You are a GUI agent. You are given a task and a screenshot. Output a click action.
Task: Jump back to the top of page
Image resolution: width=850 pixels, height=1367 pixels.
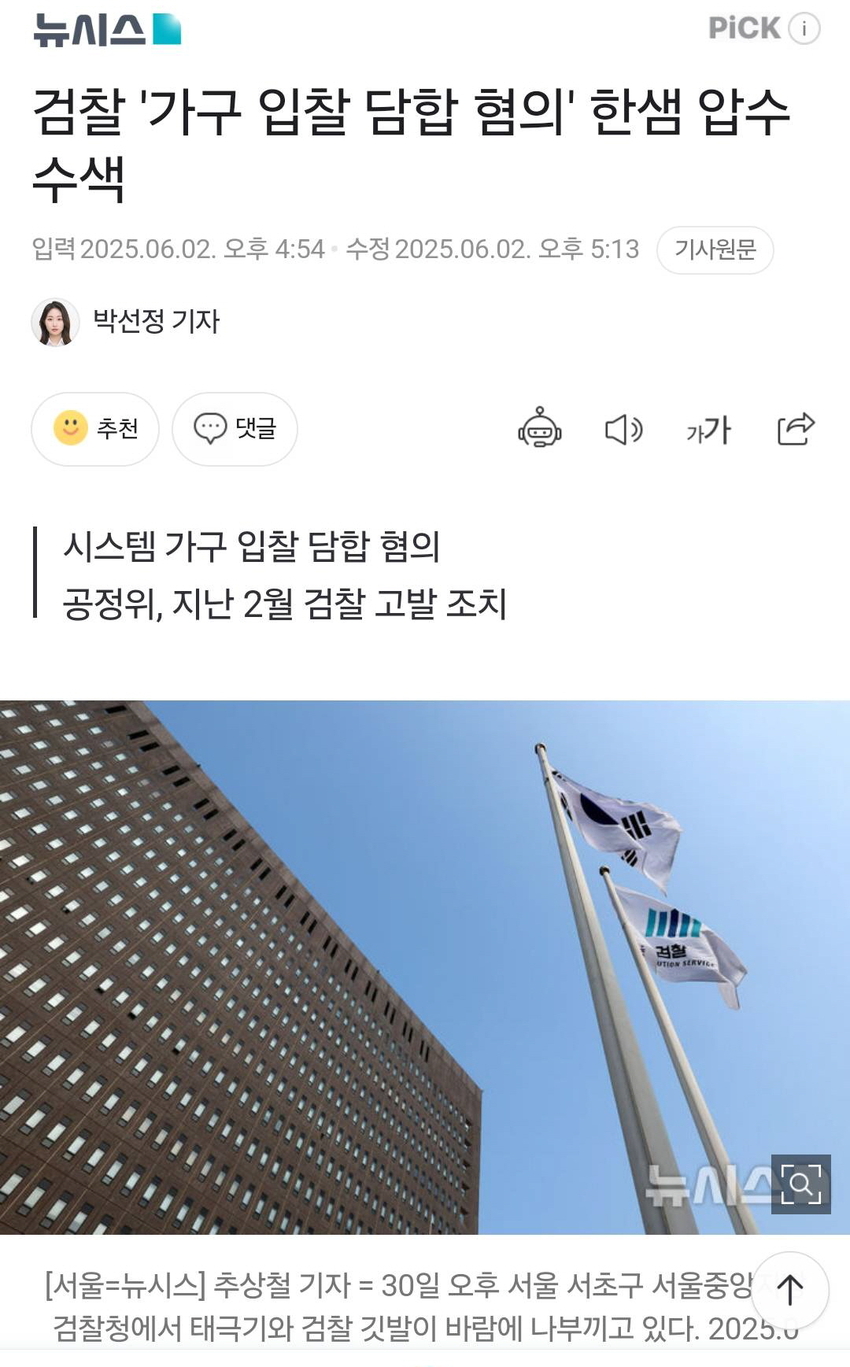[x=790, y=1290]
